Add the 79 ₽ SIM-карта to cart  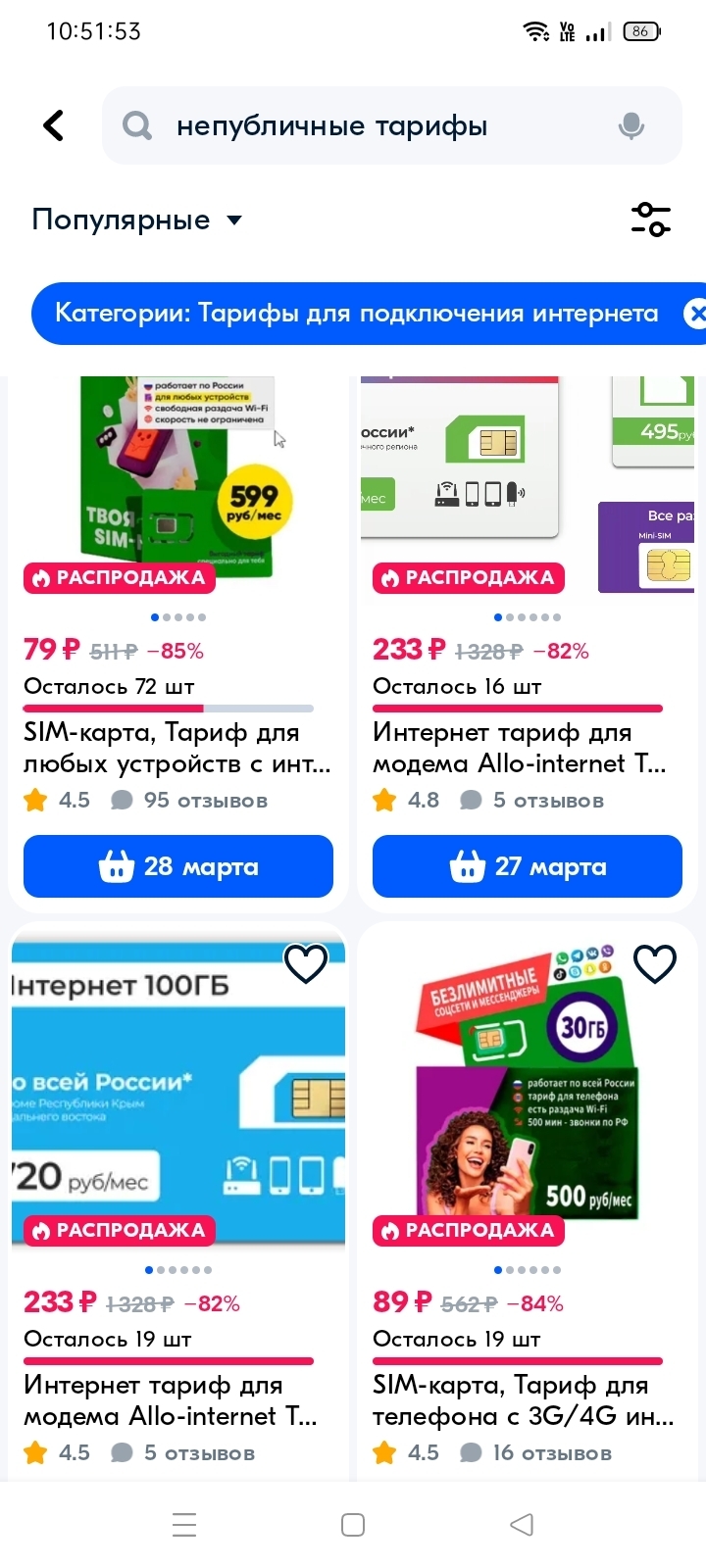pyautogui.click(x=178, y=866)
